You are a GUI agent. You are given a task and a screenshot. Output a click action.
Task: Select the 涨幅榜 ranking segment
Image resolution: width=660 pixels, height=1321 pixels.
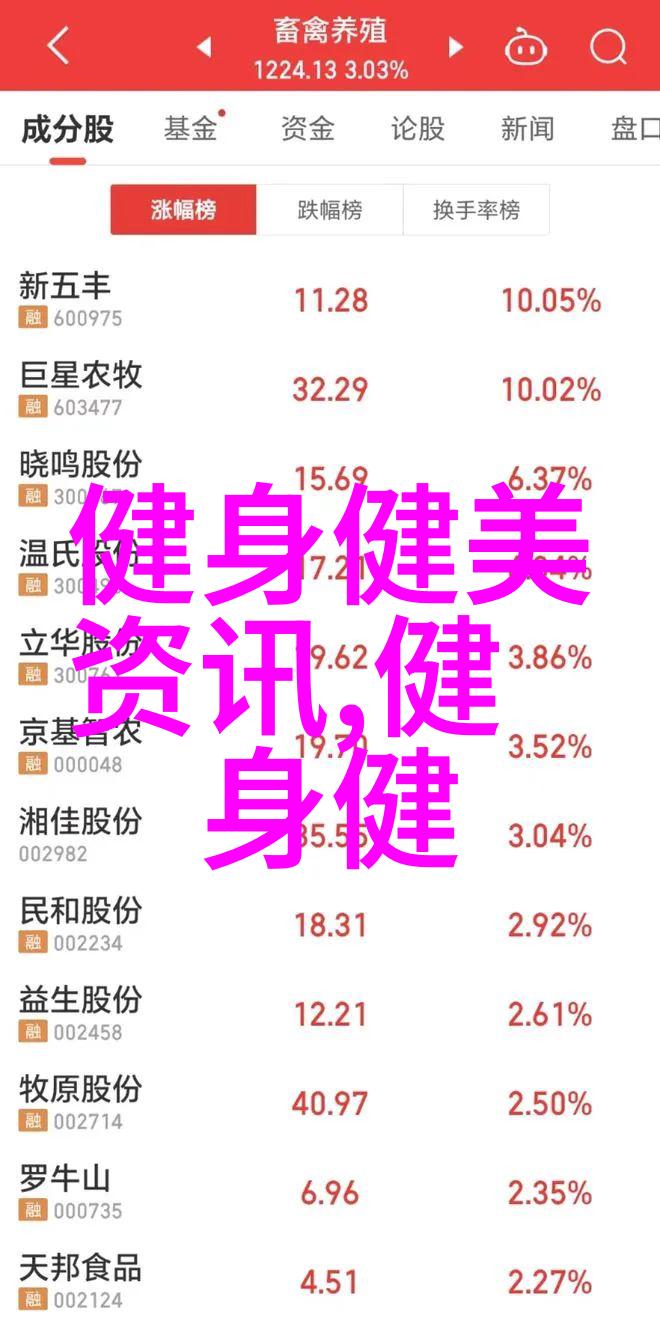point(183,210)
